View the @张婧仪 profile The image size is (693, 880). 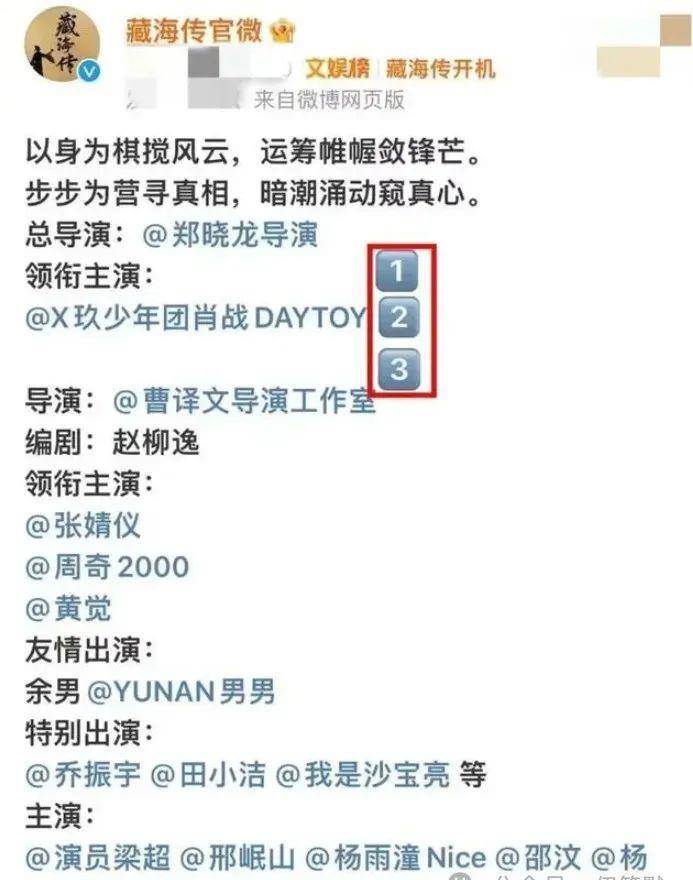pyautogui.click(x=83, y=525)
